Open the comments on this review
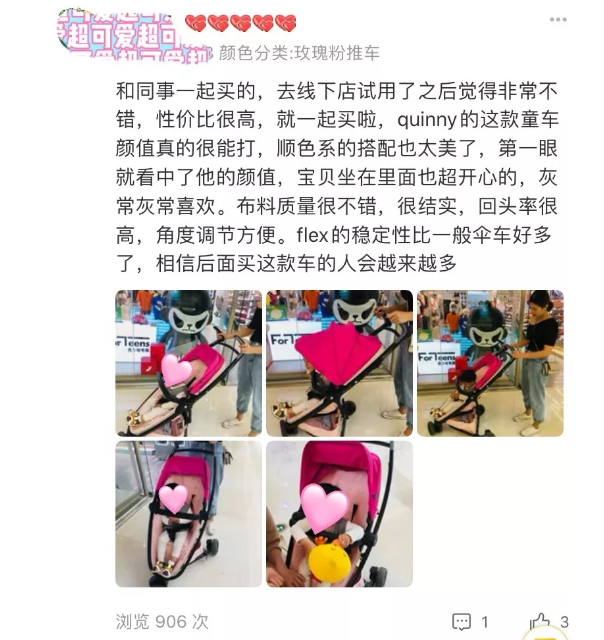The height and width of the screenshot is (640, 604). (x=463, y=621)
